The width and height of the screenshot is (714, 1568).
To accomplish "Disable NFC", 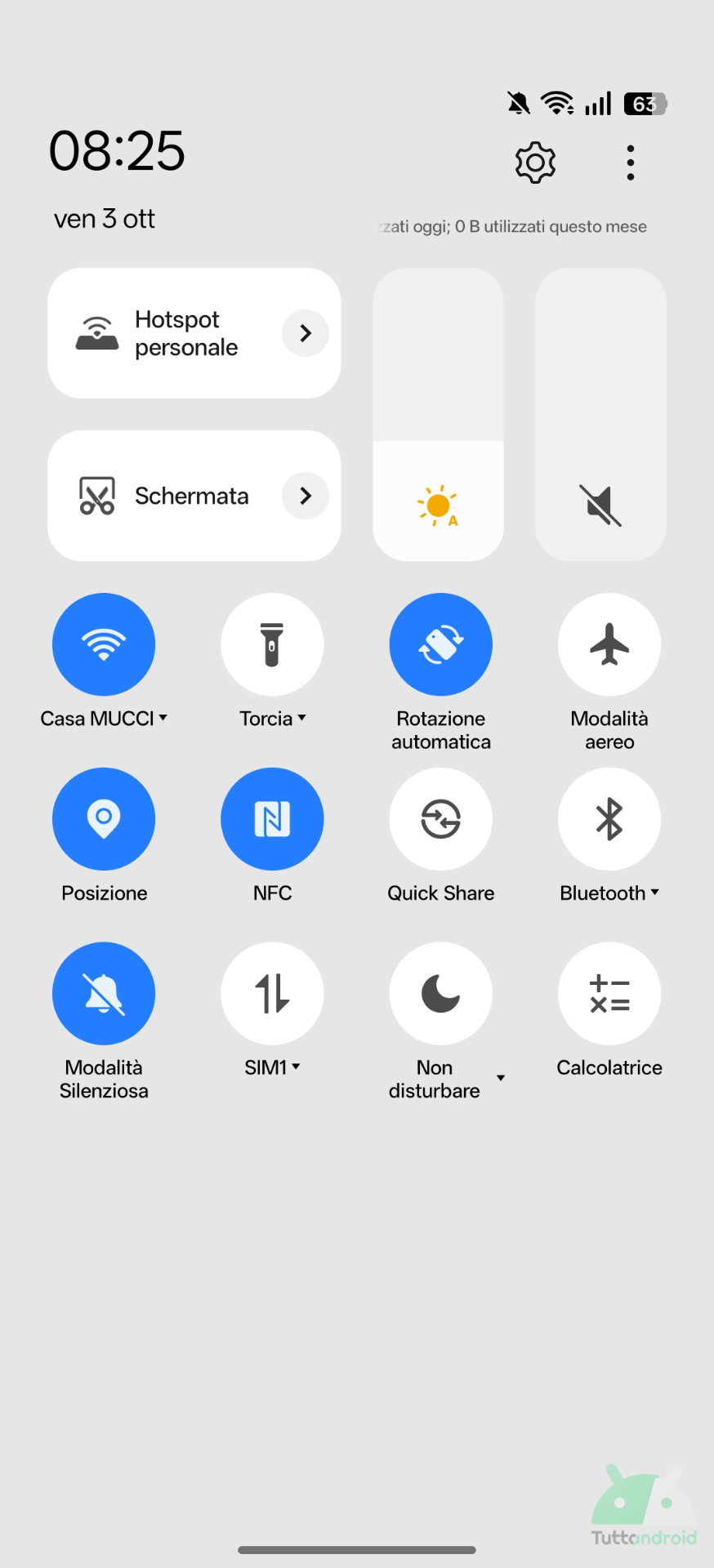I will [272, 819].
